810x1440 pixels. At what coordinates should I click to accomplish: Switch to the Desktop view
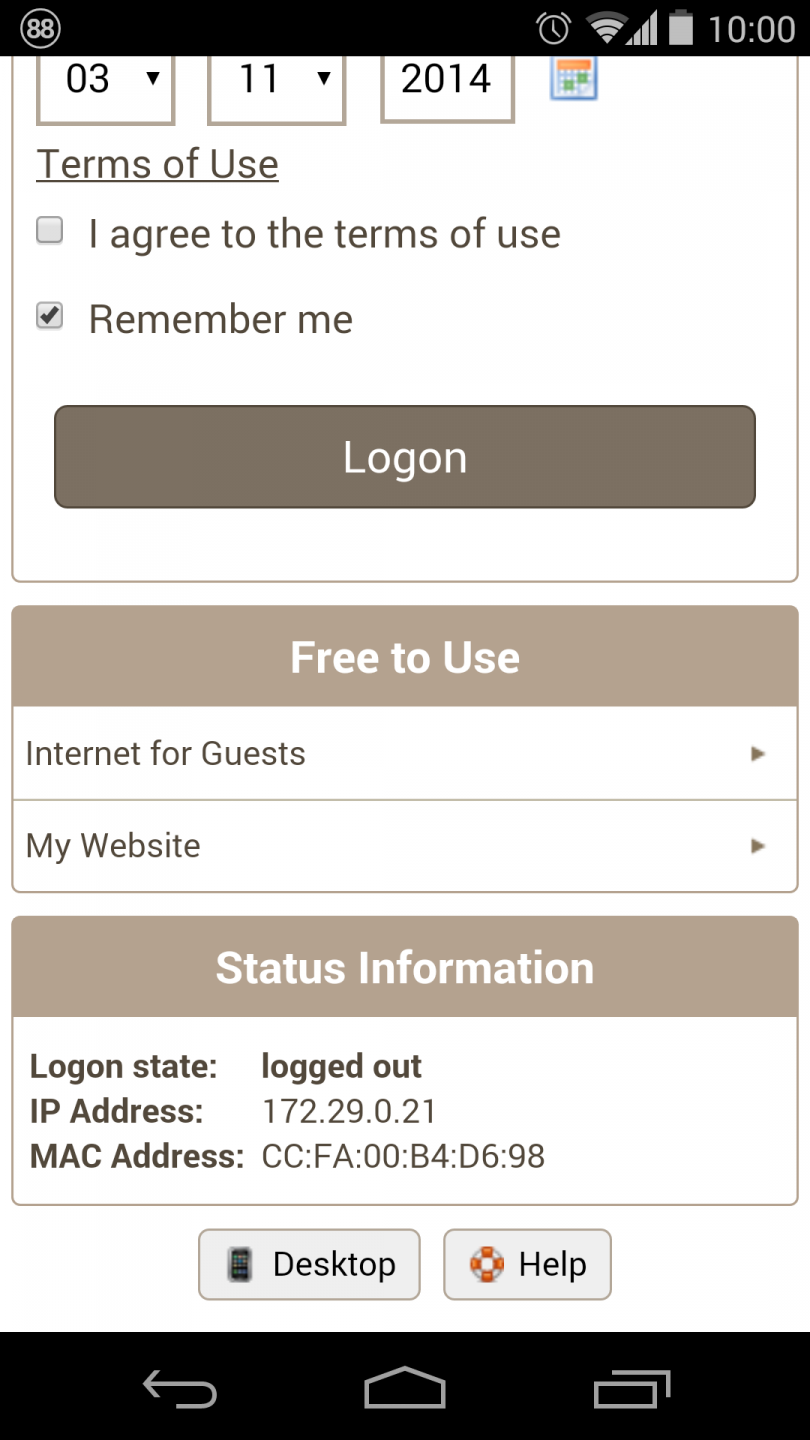click(309, 1264)
